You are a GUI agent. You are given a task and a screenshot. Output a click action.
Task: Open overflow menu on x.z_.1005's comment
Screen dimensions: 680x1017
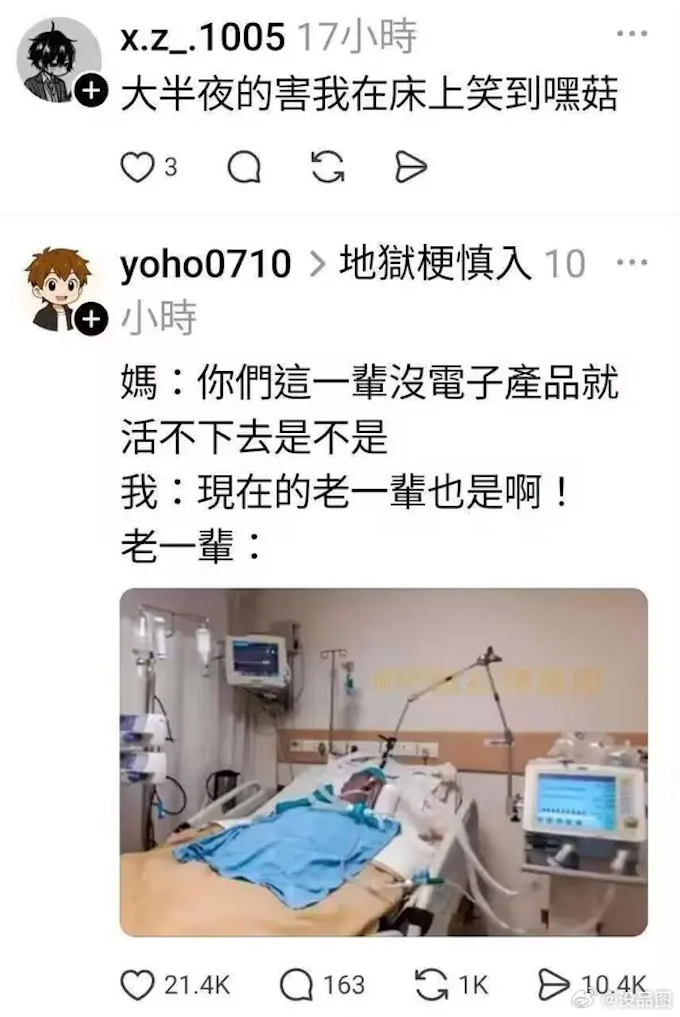632,35
